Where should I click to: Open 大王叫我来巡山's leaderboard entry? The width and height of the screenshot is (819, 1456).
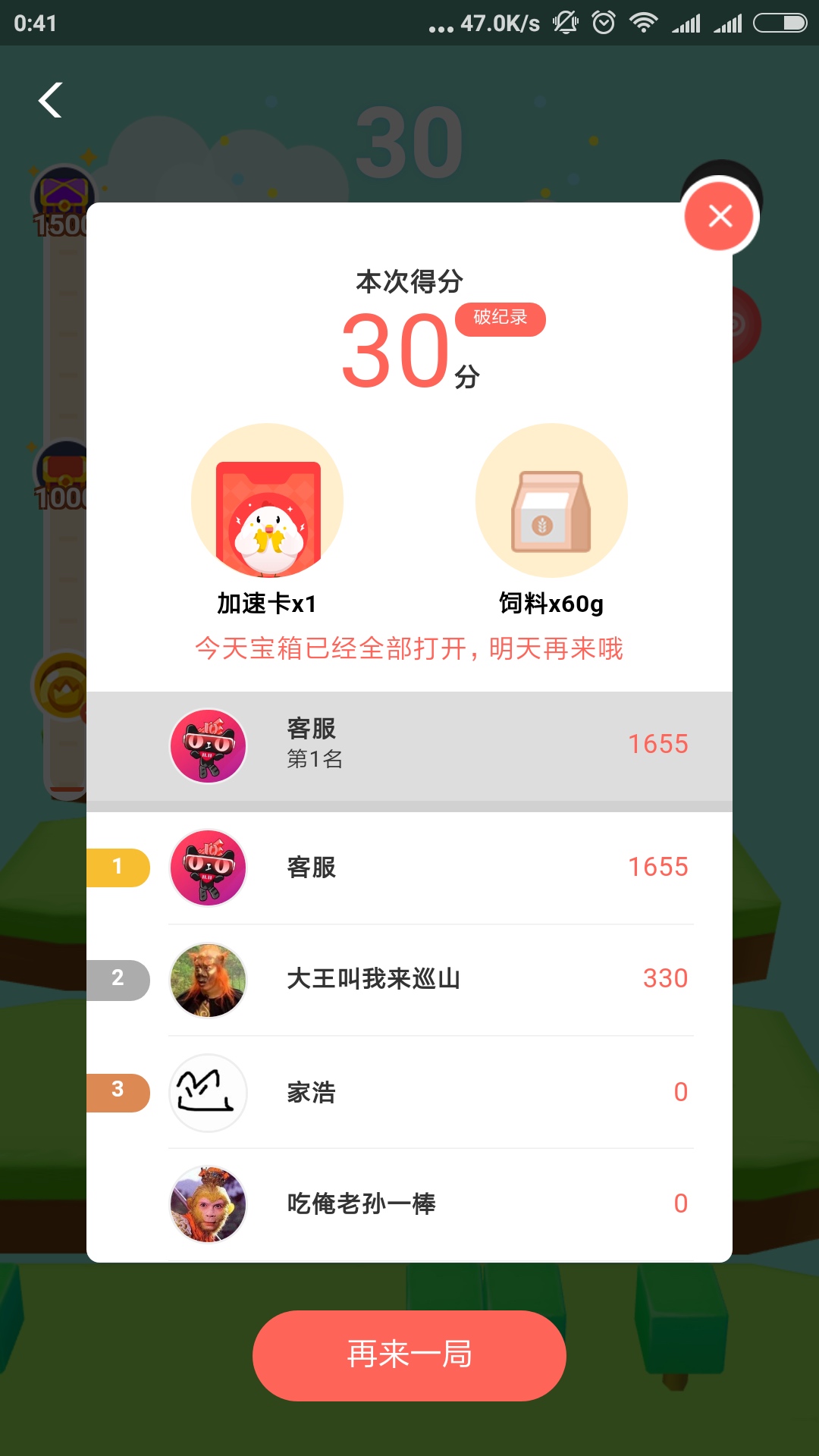[x=409, y=979]
